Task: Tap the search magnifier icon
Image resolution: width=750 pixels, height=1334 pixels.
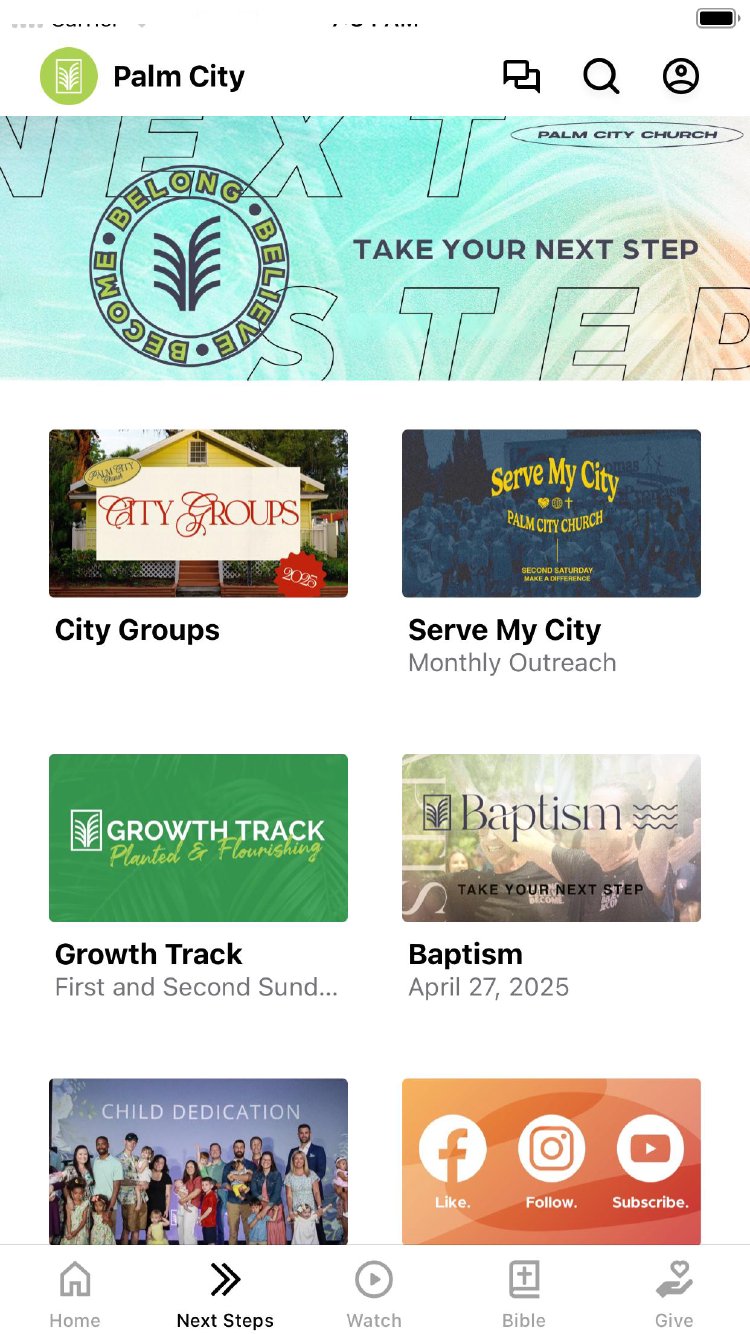Action: 601,76
